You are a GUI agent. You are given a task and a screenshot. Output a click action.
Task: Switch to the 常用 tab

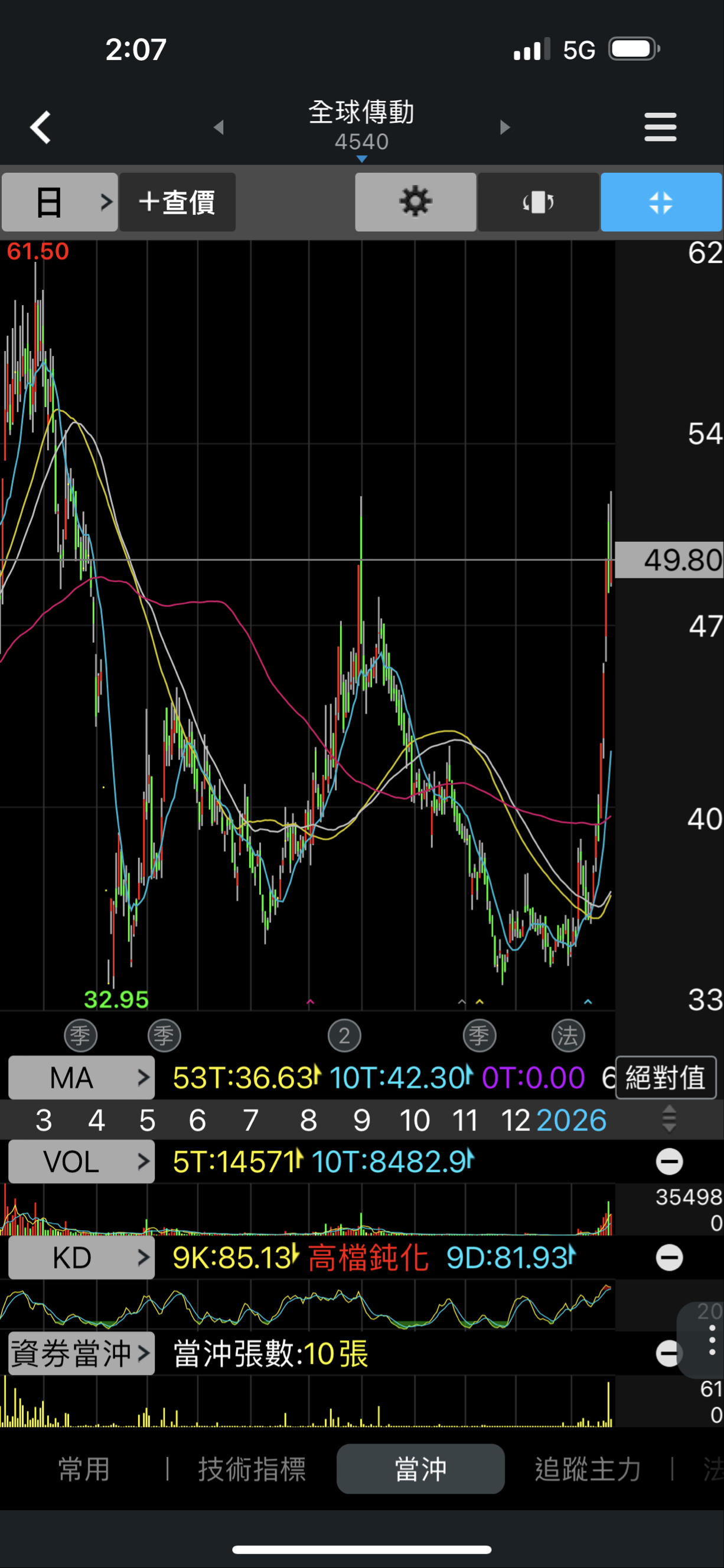(84, 1469)
